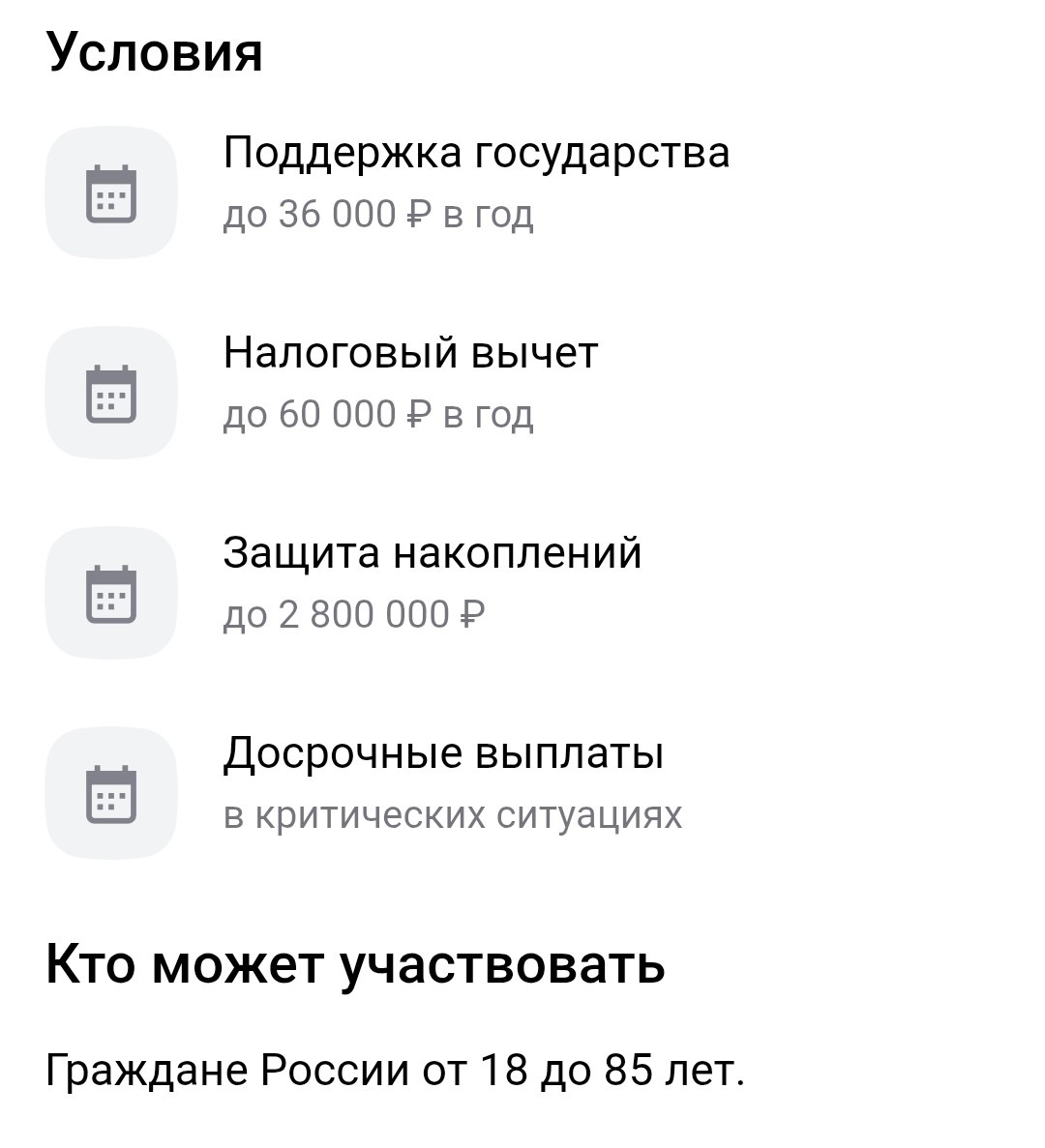Click the в критических ситуациях caption
Screen dimensions: 1045x1148
pyautogui.click(x=453, y=815)
